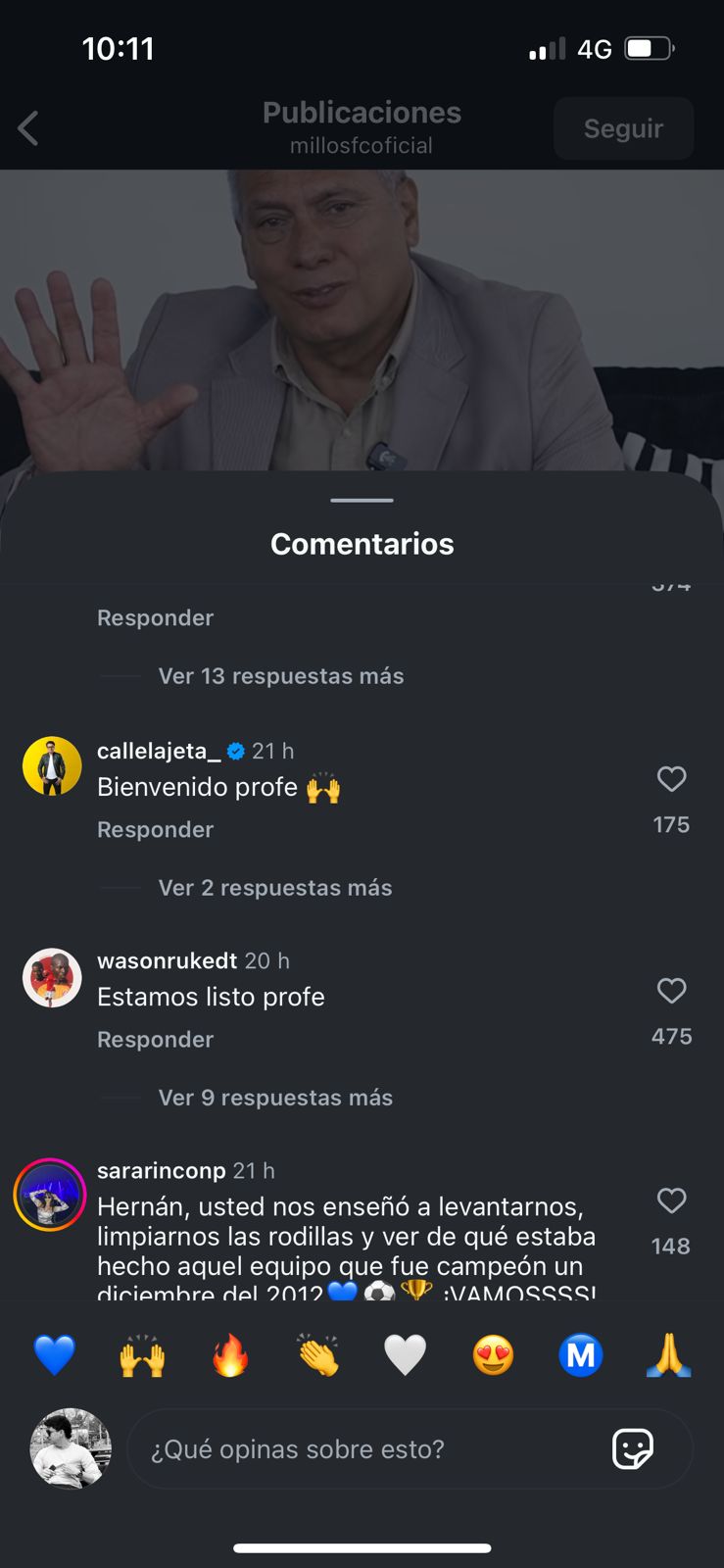Open the sticker picker in comment box
The image size is (724, 1568).
tap(633, 1448)
